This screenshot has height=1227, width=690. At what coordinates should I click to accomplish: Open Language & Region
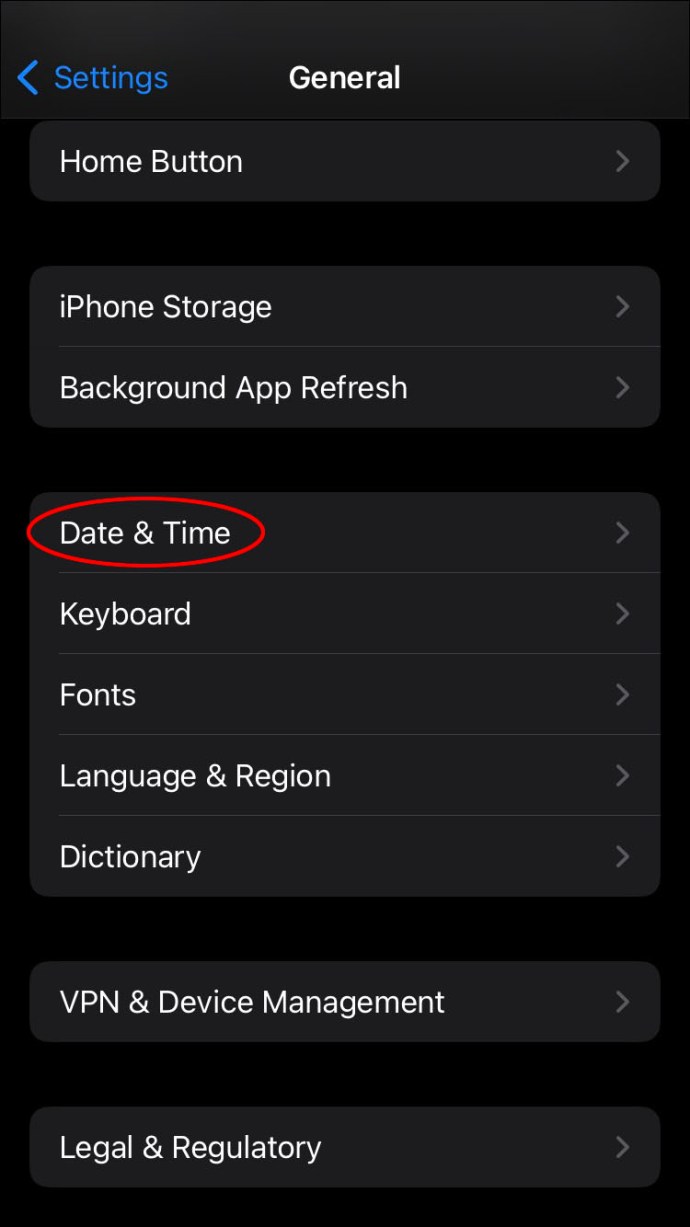tap(345, 776)
